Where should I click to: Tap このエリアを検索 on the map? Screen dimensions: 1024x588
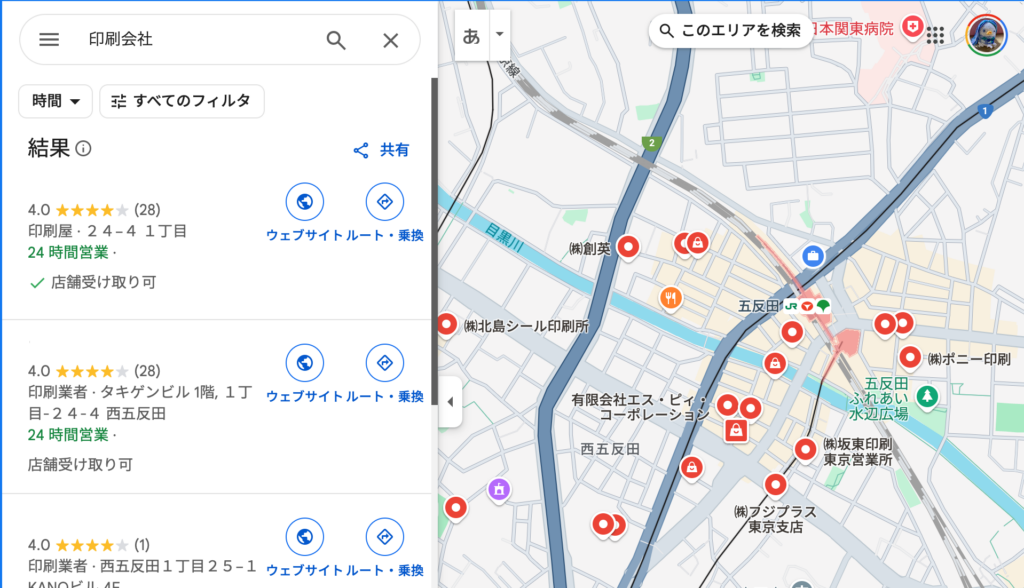point(731,31)
